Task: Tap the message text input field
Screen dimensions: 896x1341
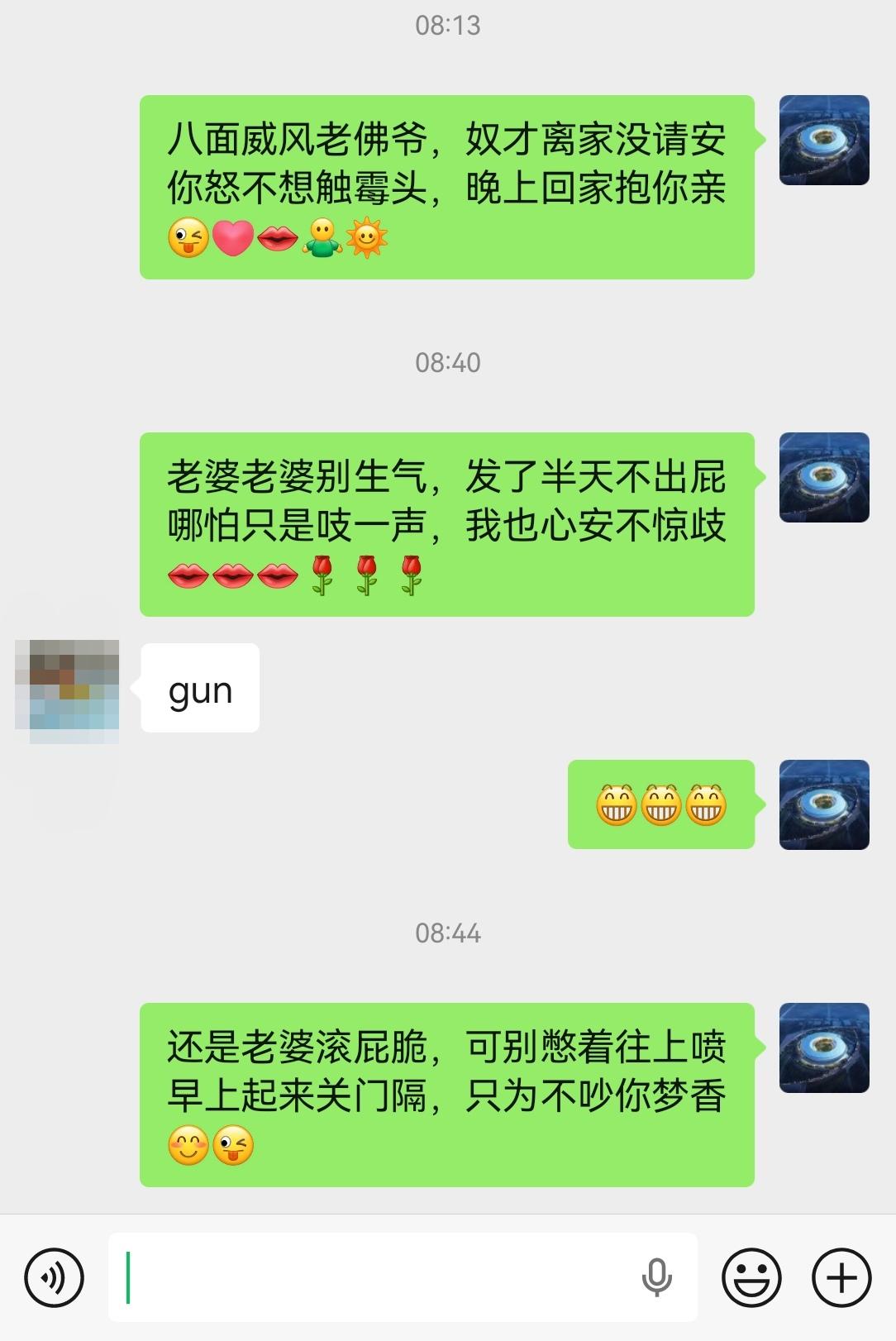Action: click(372, 1278)
